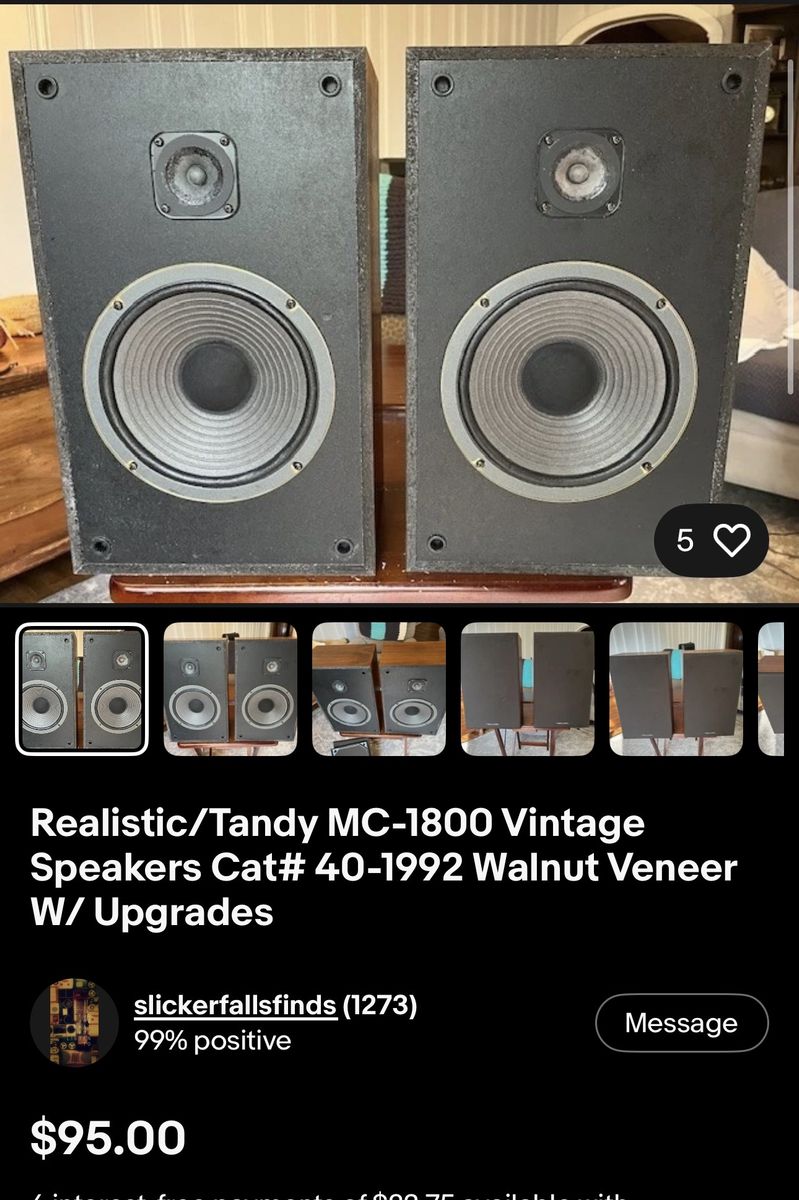This screenshot has height=1200, width=799.
Task: Open the slickerfallsfinds seller profile link
Action: [x=235, y=1006]
